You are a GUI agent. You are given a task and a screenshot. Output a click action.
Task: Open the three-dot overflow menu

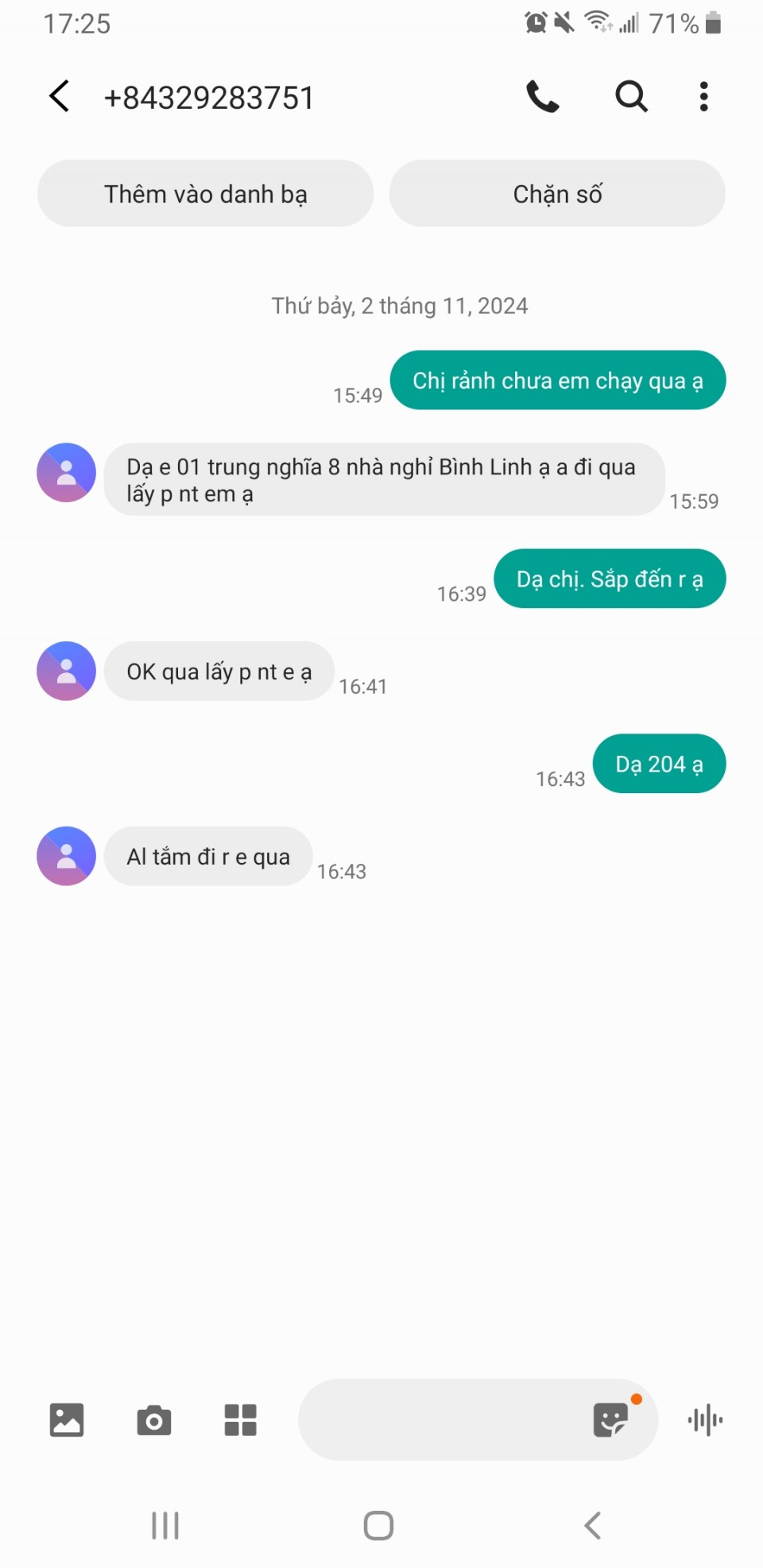(703, 97)
